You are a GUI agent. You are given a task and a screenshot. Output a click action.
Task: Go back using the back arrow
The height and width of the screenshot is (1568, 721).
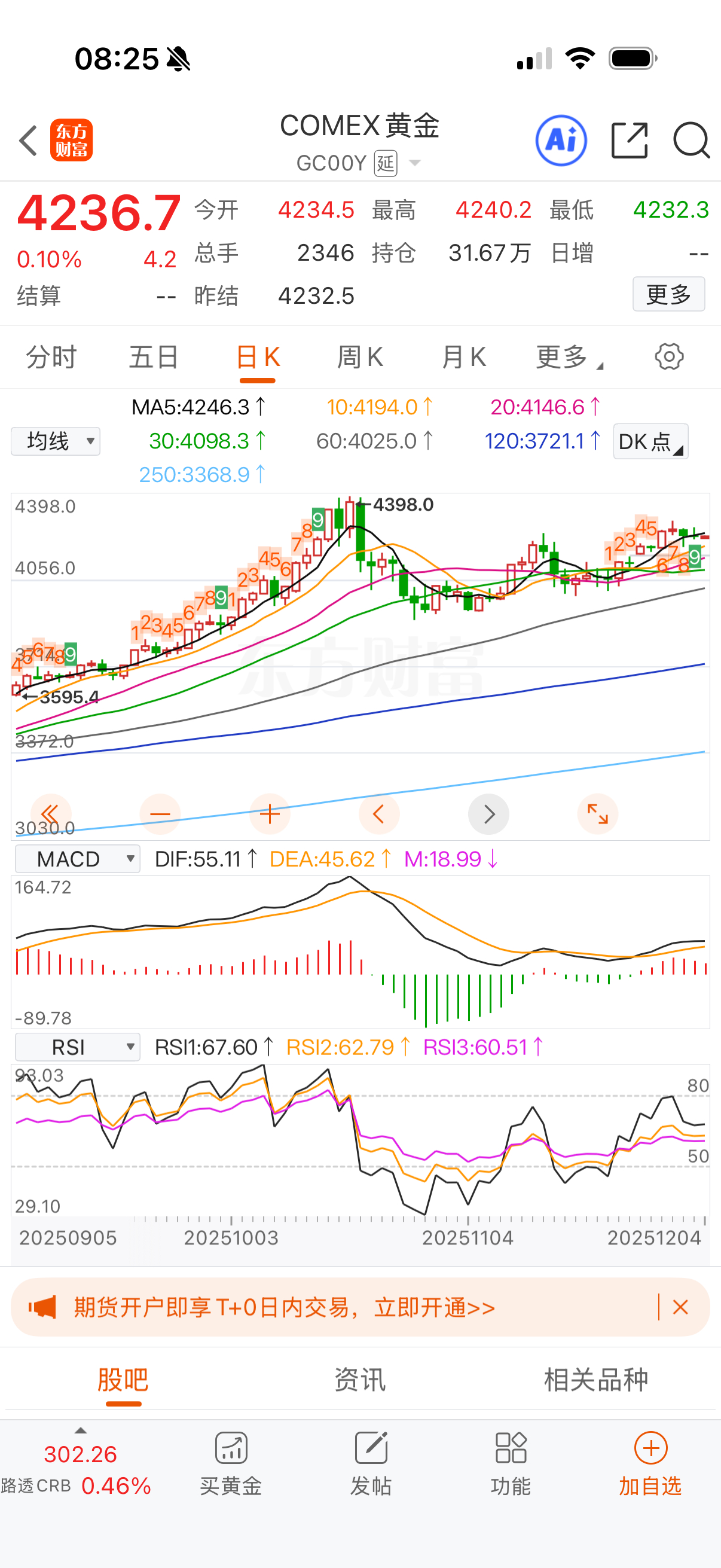pos(28,139)
